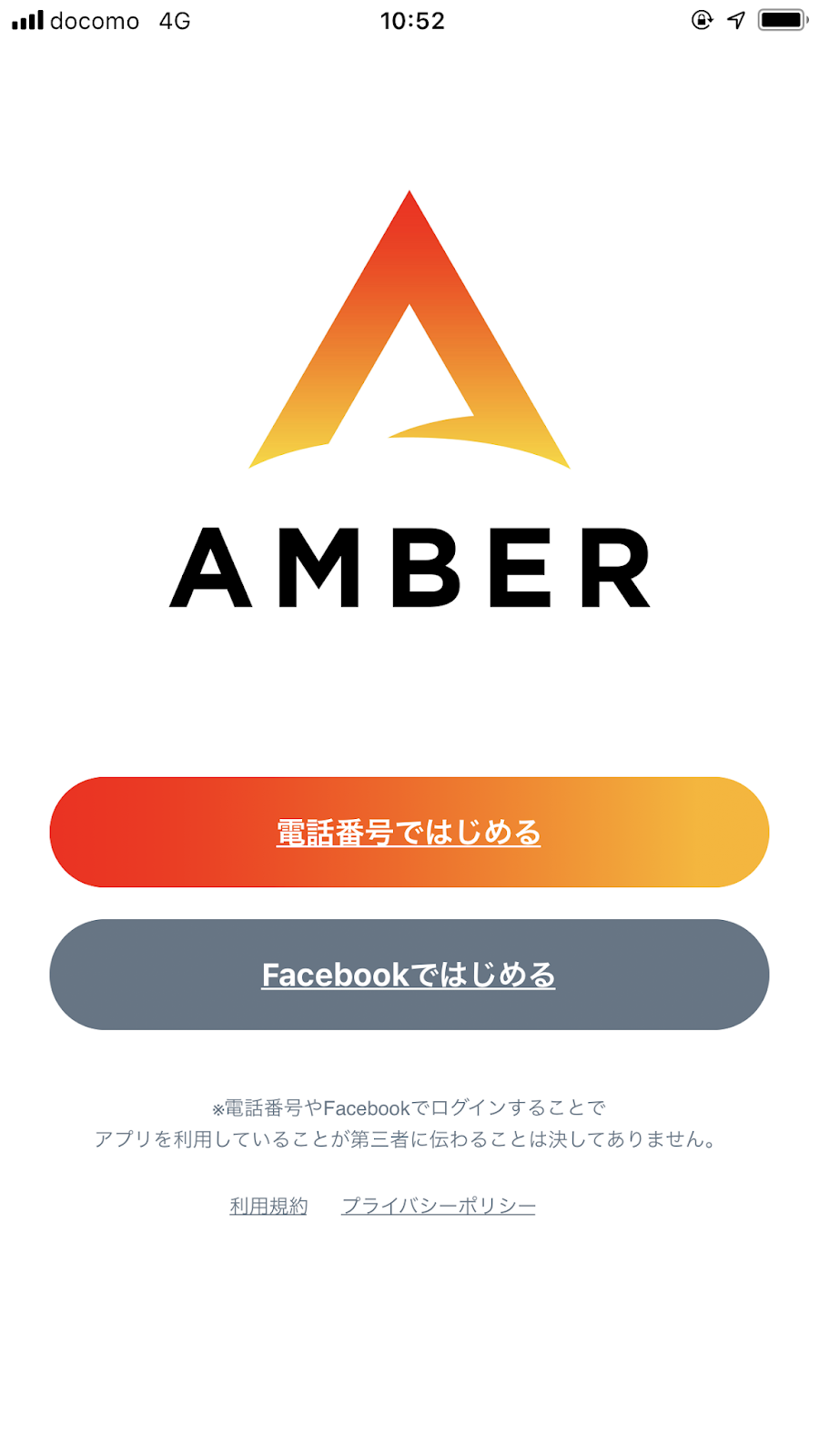The width and height of the screenshot is (819, 1456).
Task: Open the 利用規約 terms link
Action: [x=268, y=1206]
